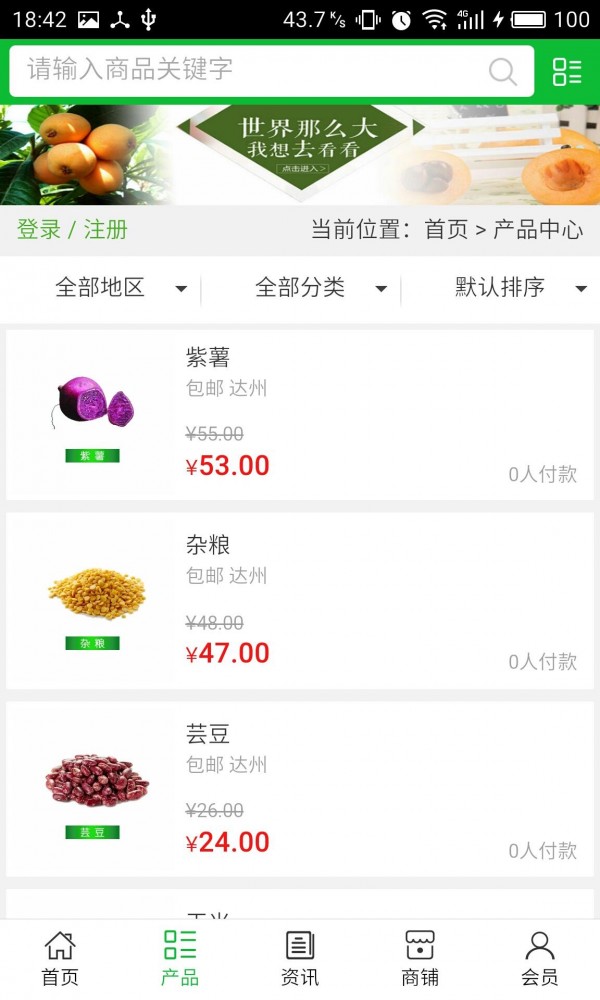The height and width of the screenshot is (1000, 600).
Task: Open the 紫薯 product card
Action: [x=300, y=414]
